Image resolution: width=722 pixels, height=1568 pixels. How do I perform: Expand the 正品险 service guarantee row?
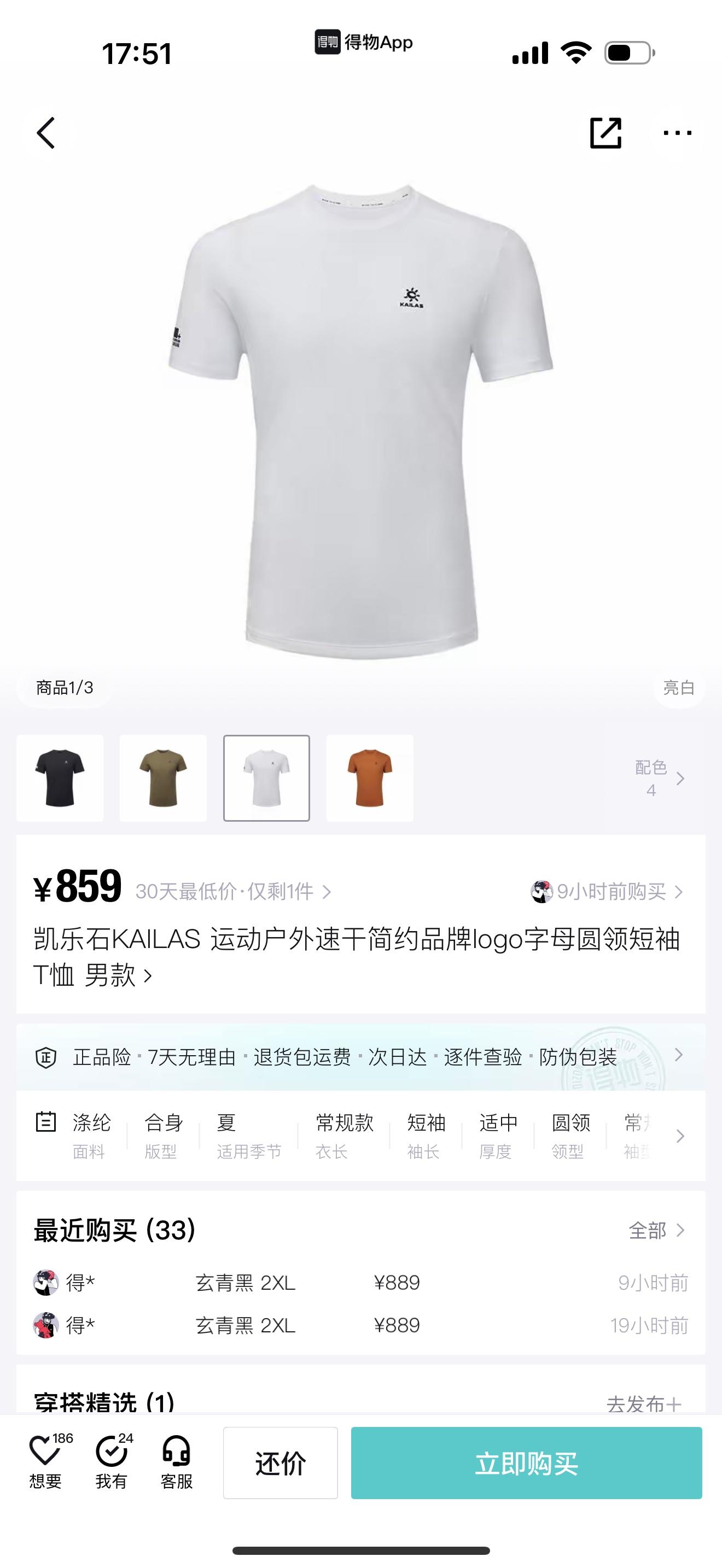(360, 1057)
